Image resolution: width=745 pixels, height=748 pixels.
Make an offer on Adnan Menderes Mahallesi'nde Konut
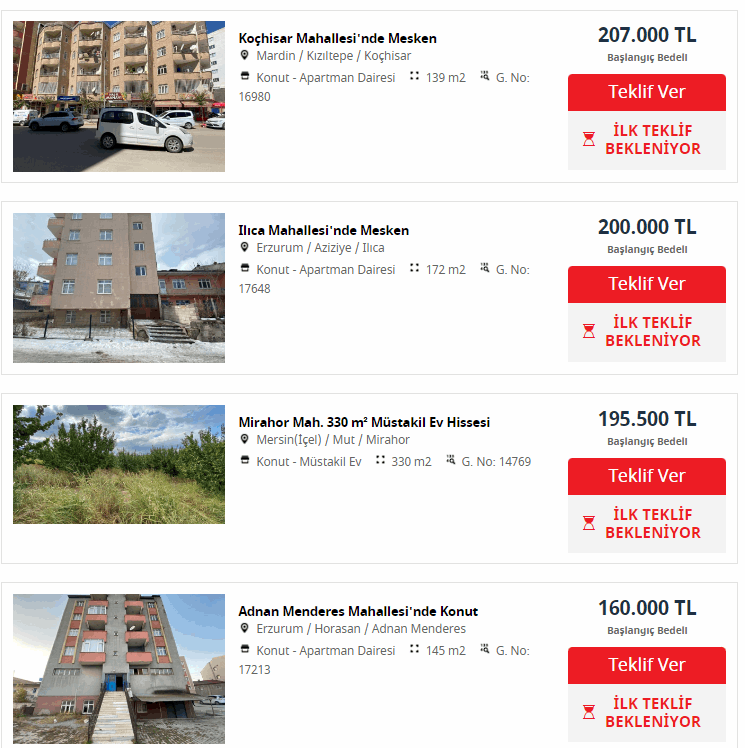tap(646, 665)
